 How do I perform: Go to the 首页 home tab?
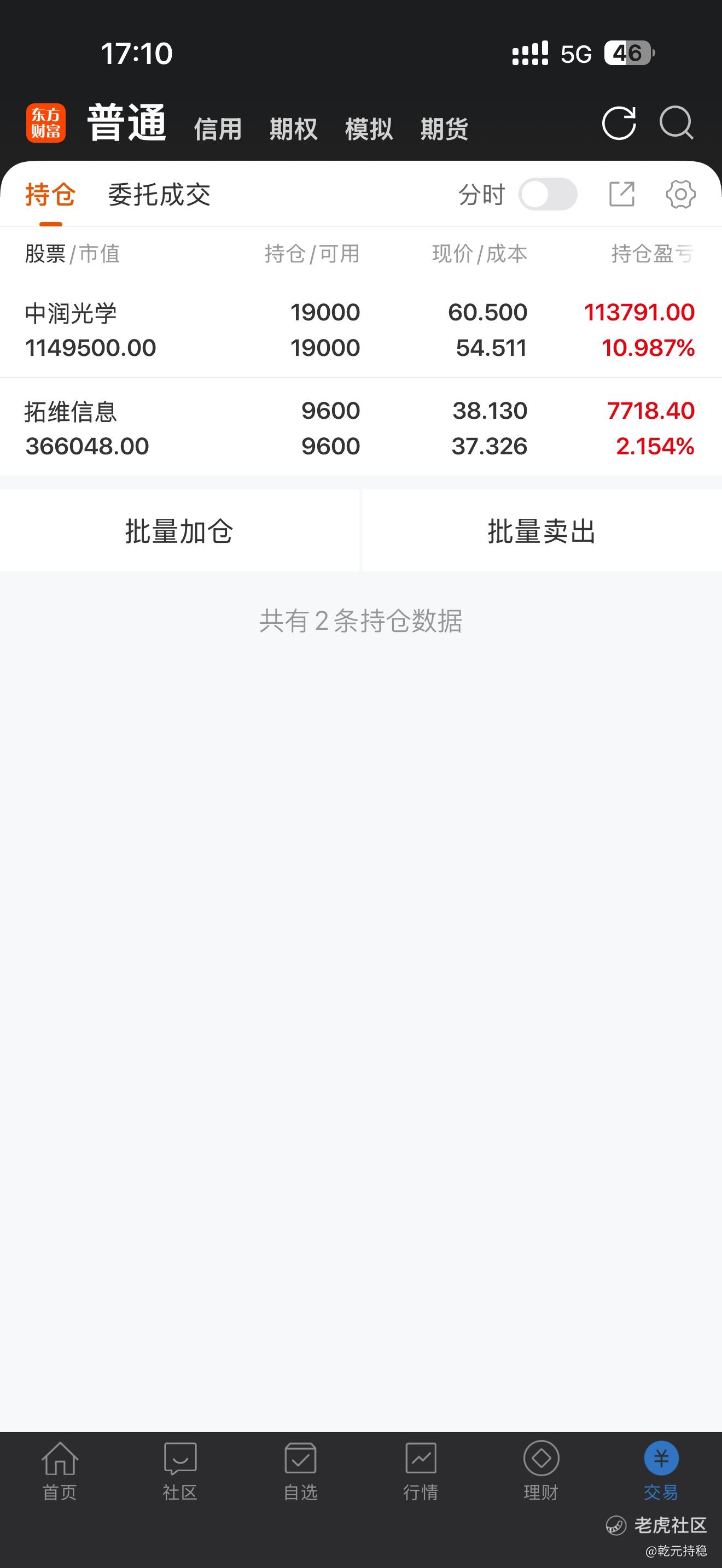[x=60, y=1471]
